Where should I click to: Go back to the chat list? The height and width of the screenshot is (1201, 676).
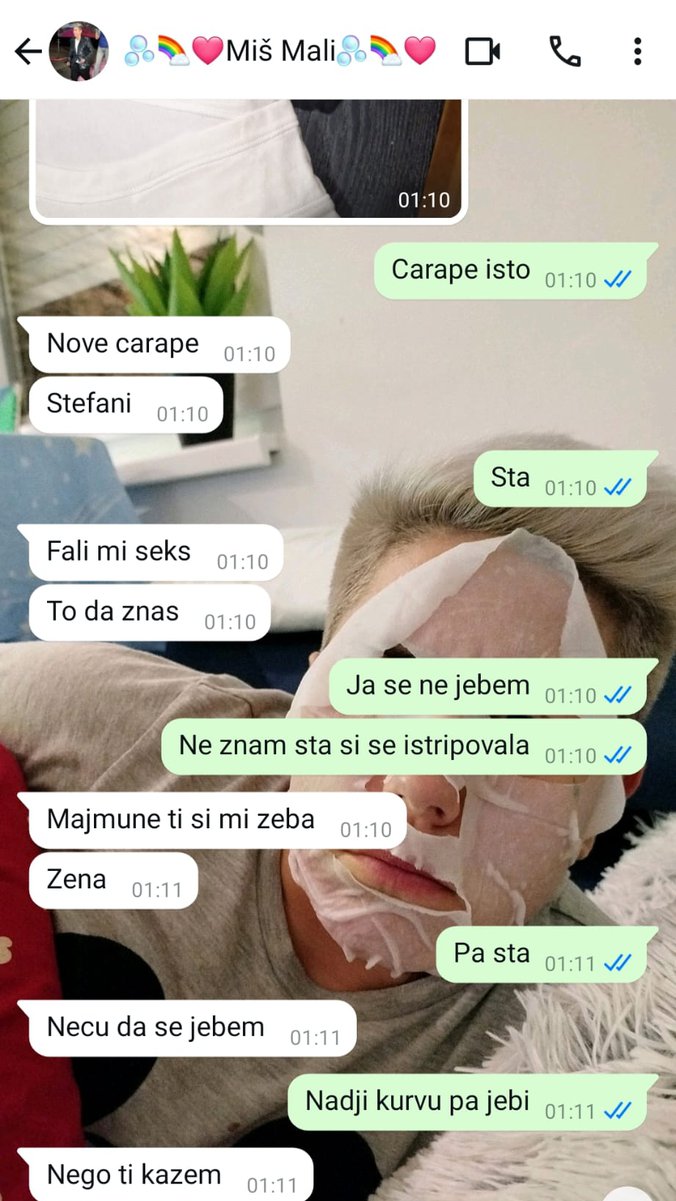pyautogui.click(x=27, y=52)
